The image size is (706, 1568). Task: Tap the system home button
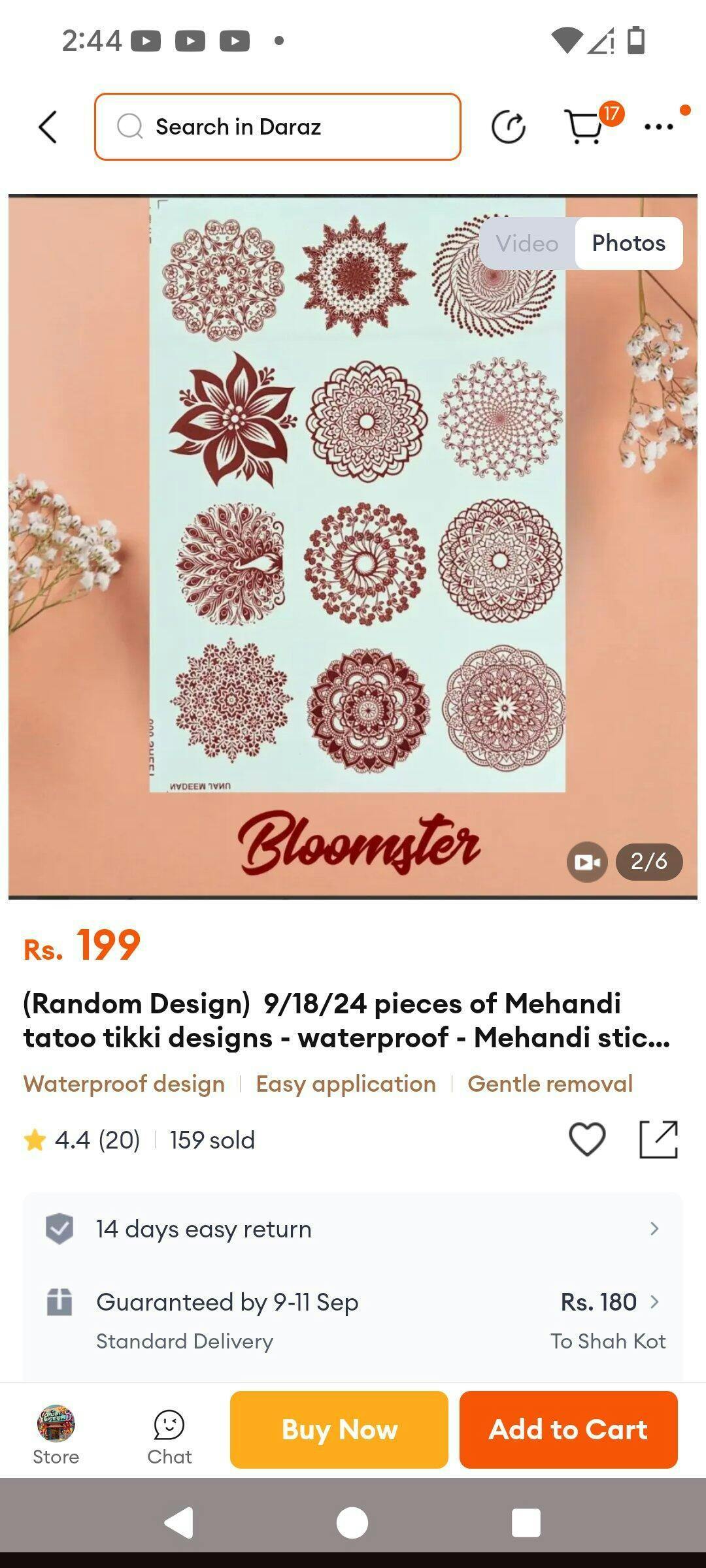[352, 1522]
